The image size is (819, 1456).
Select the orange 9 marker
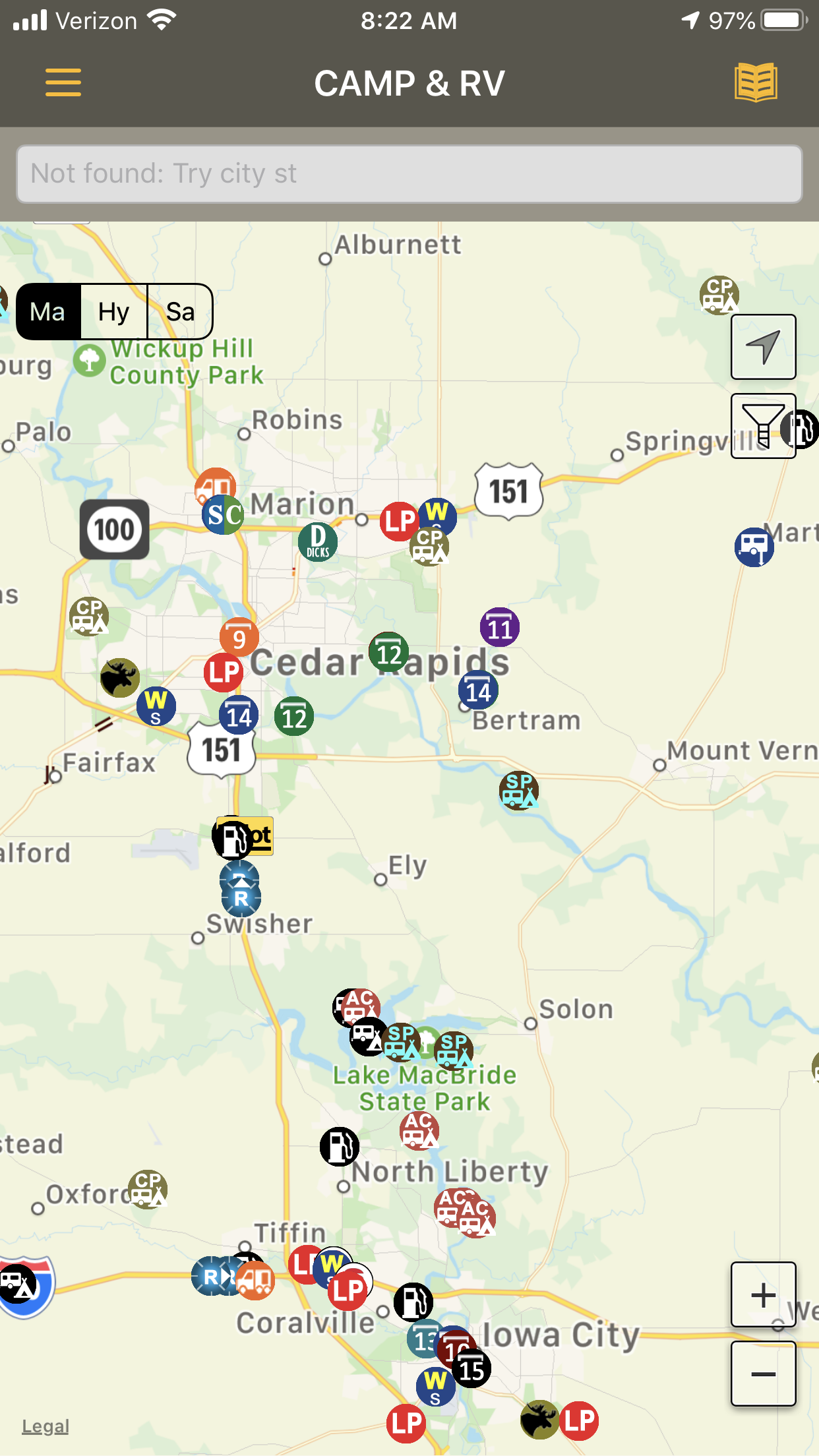coord(239,638)
